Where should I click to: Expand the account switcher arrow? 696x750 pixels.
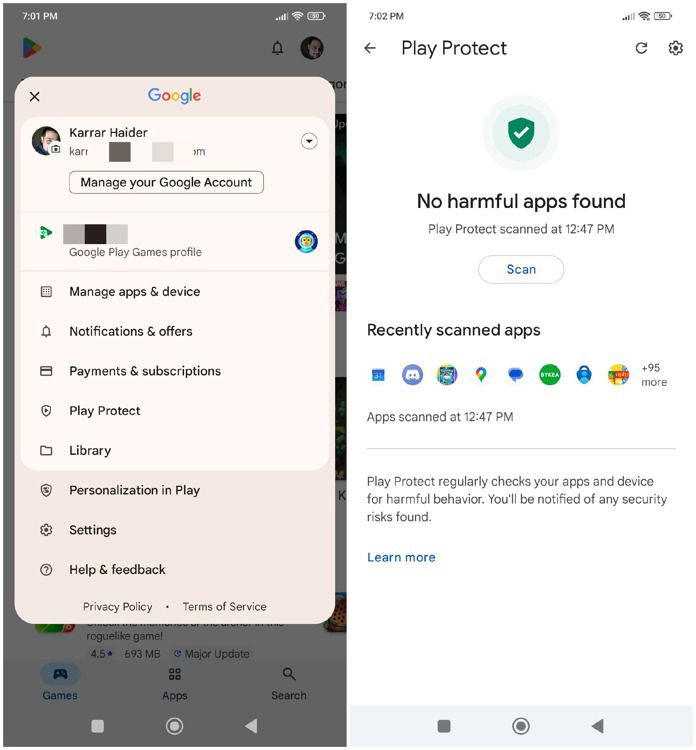309,141
